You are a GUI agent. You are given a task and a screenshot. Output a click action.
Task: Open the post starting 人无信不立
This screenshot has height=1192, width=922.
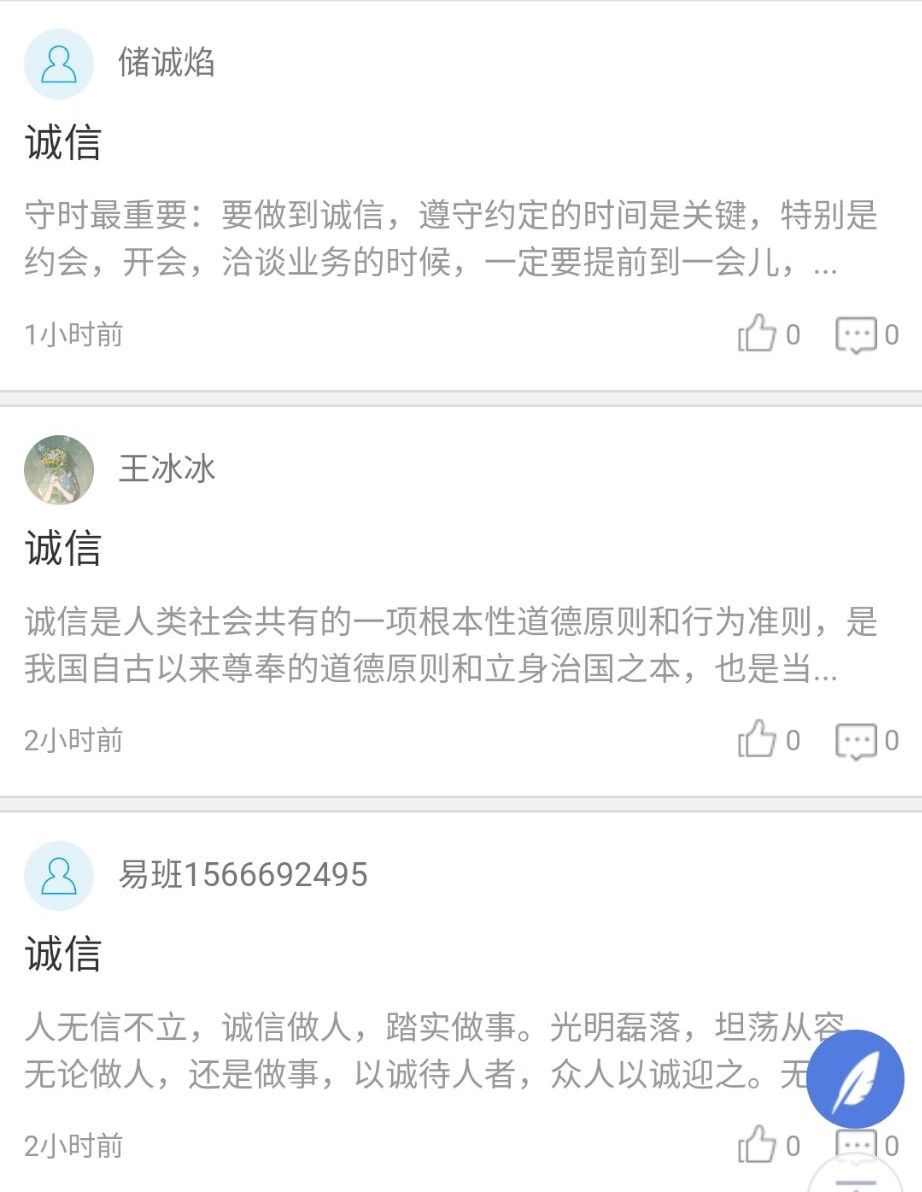pyautogui.click(x=400, y=1050)
